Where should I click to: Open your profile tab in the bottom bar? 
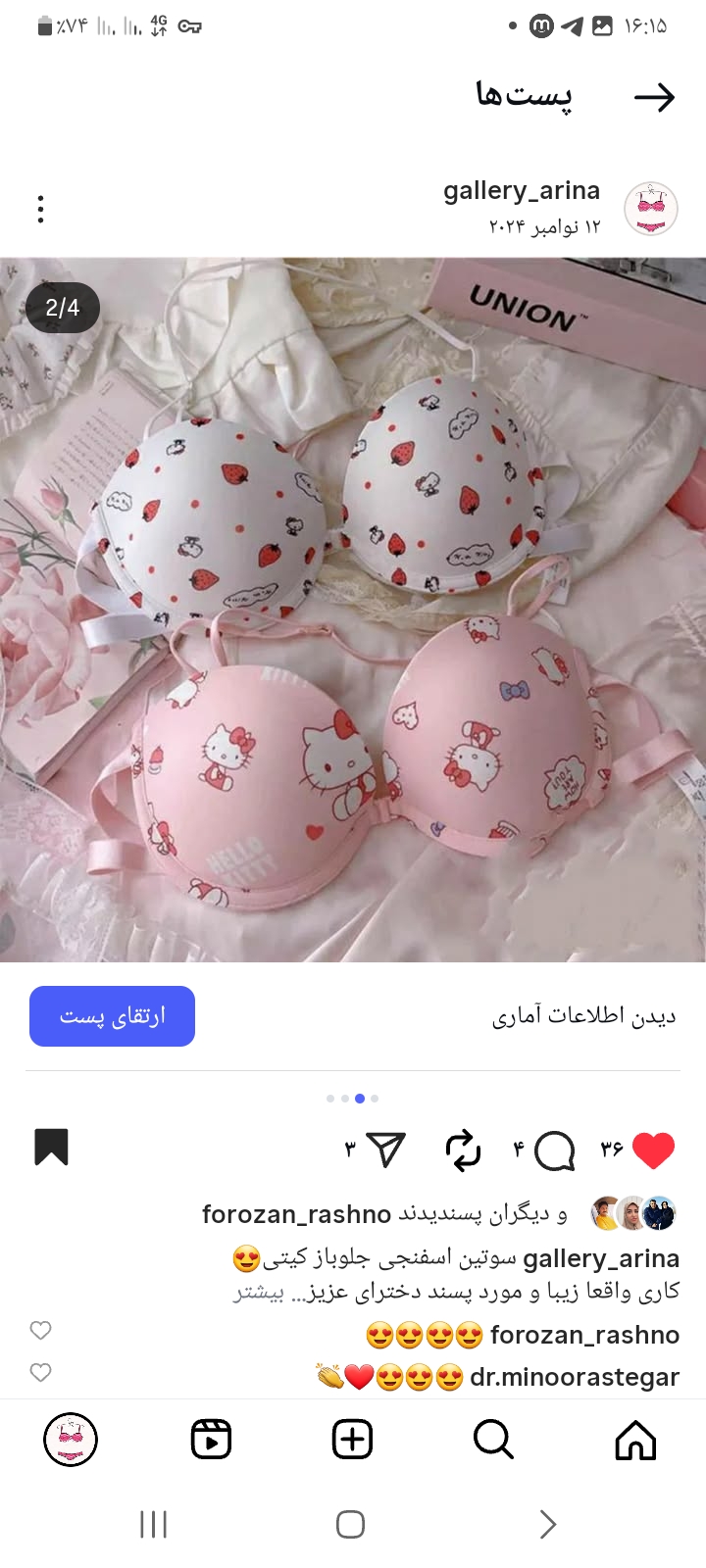coord(71,1440)
